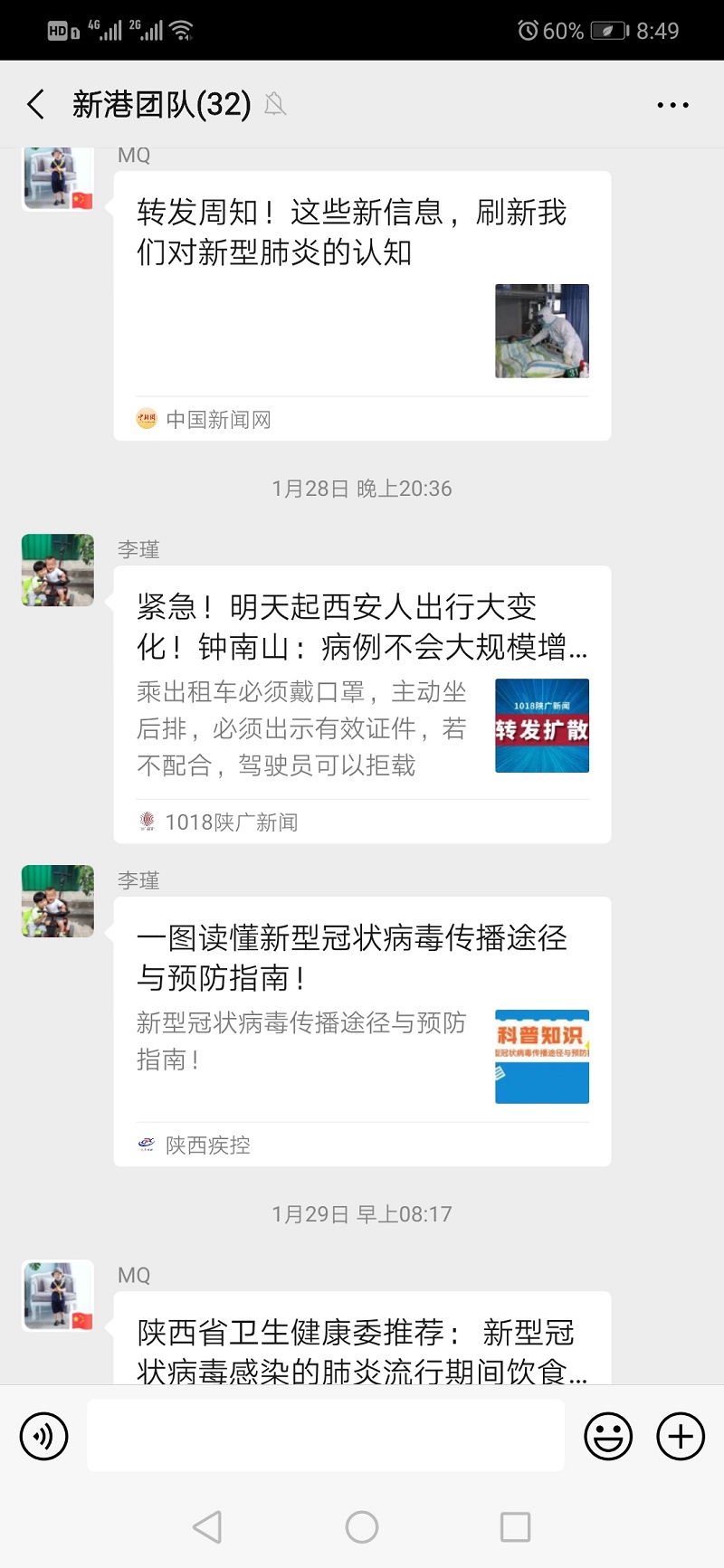This screenshot has height=1568, width=724.
Task: Tap the system home button
Action: [362, 1527]
